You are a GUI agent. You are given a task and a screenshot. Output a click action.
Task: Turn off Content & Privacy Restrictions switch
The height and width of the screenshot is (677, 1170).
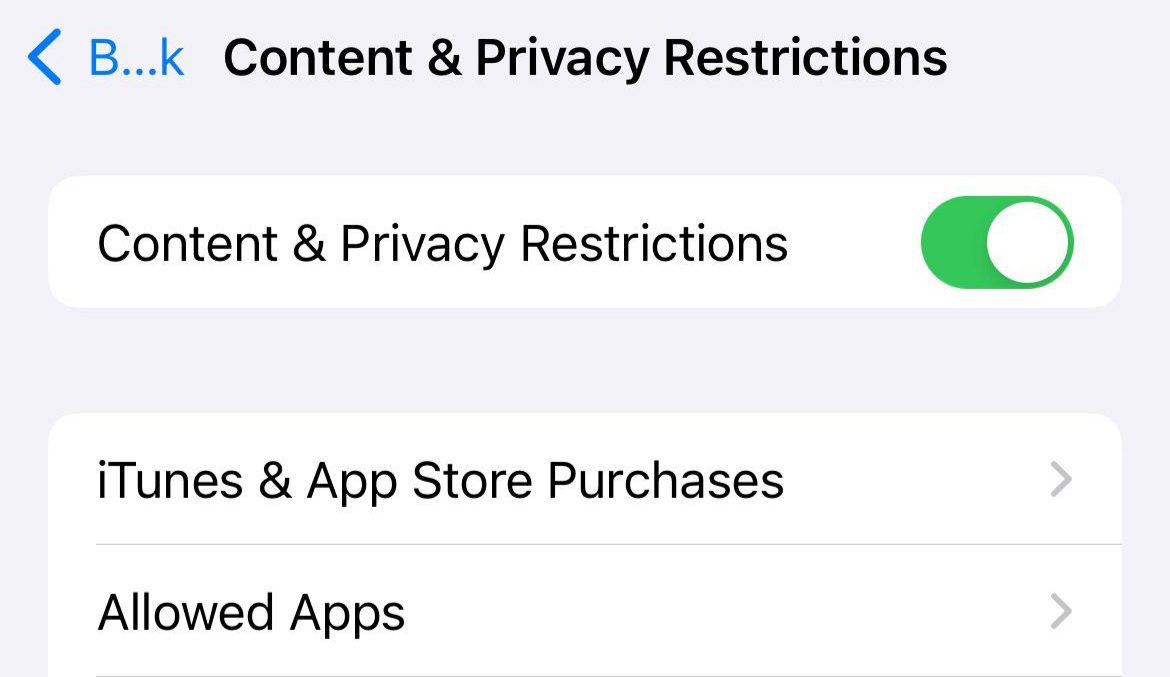pyautogui.click(x=996, y=243)
